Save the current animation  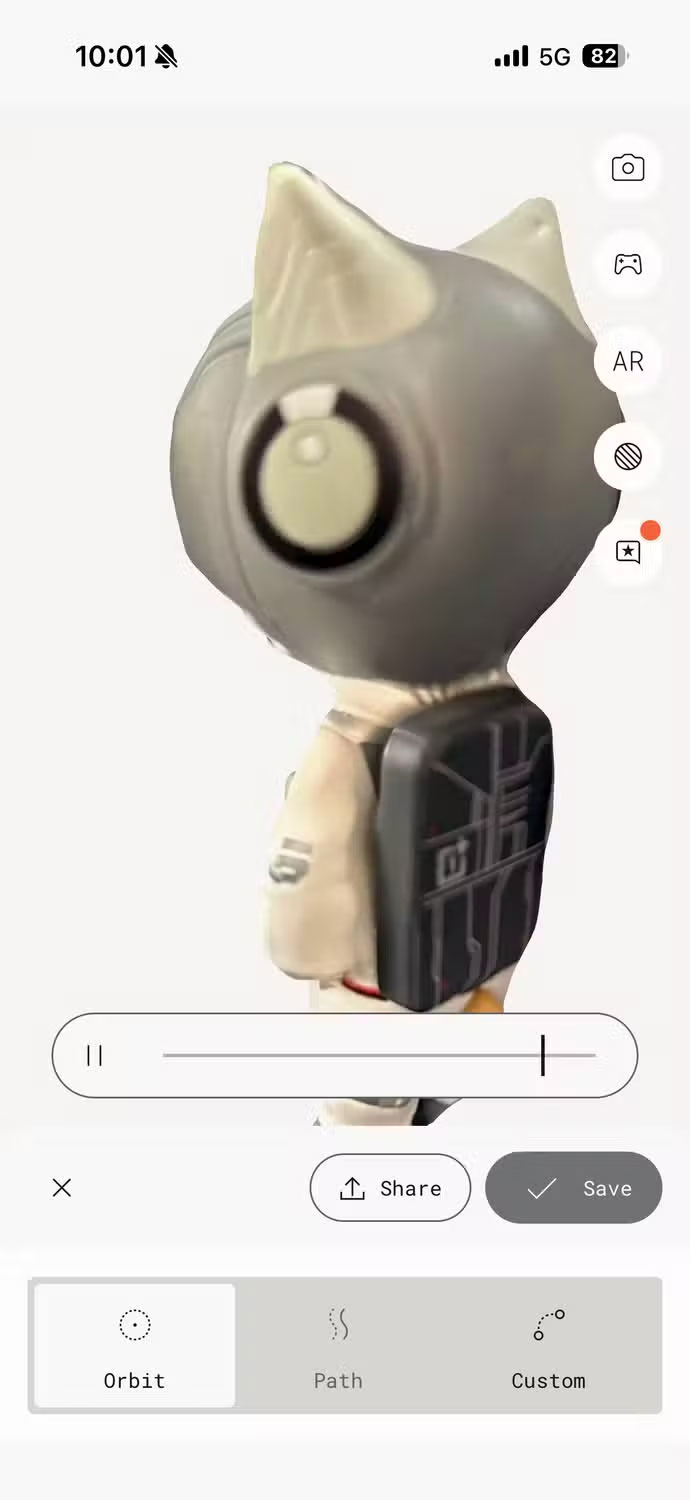[x=573, y=1188]
